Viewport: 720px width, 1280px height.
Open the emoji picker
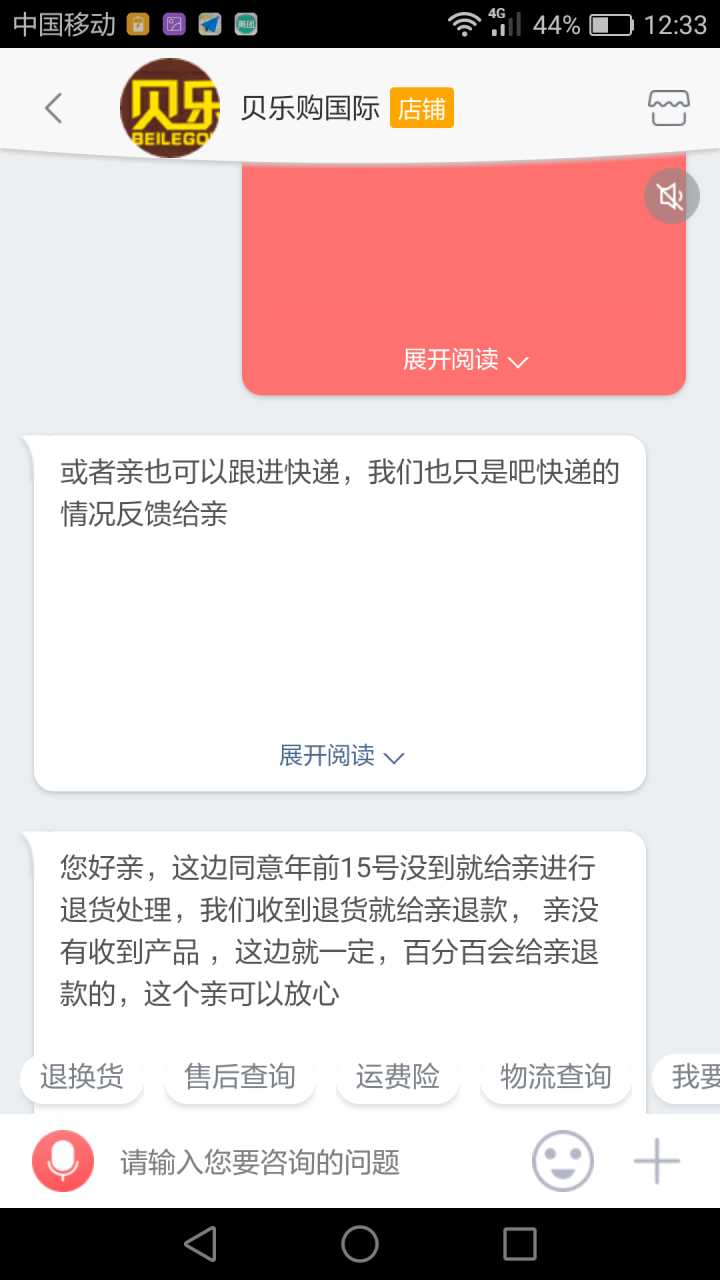(x=562, y=1161)
